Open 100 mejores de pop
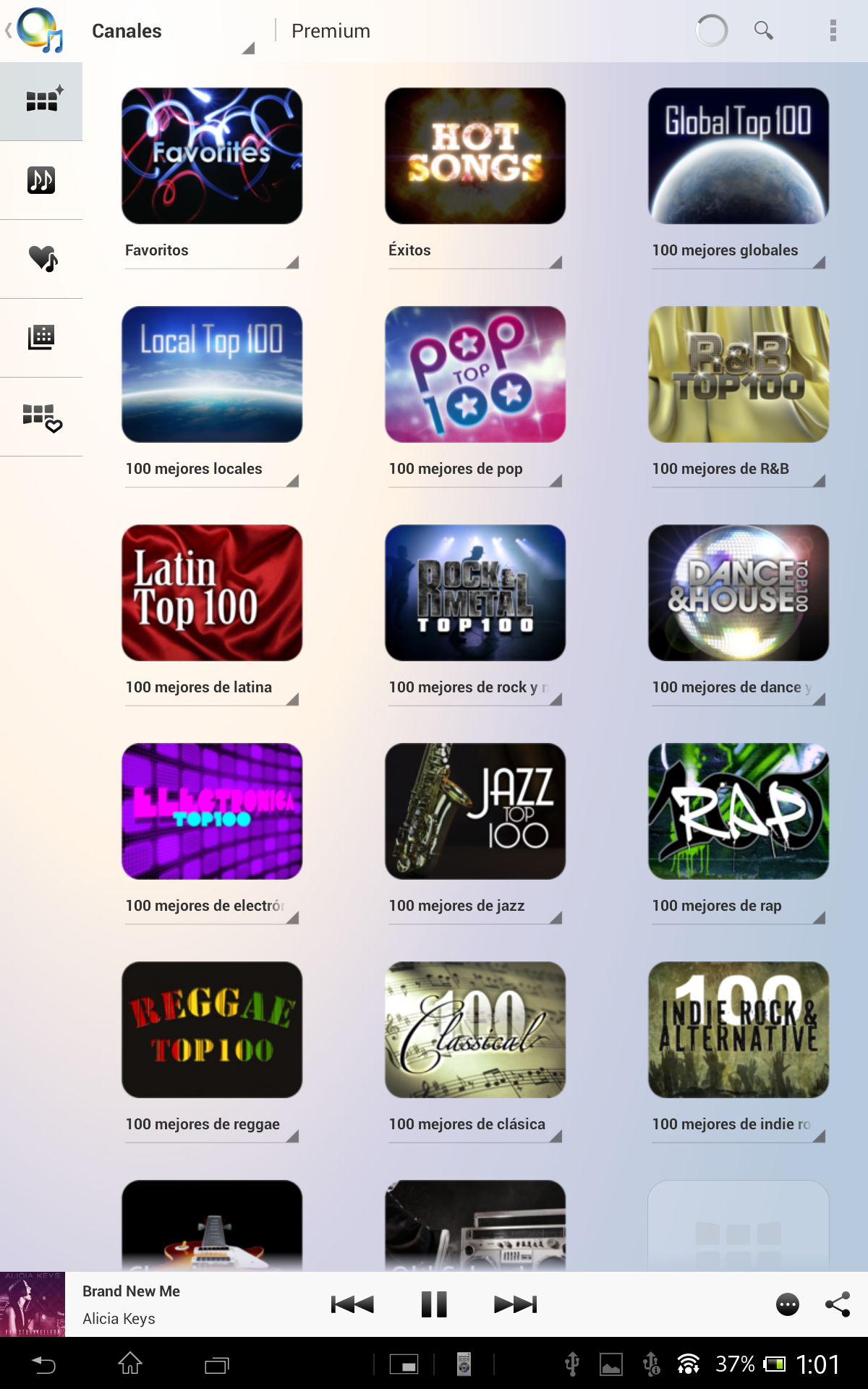 pyautogui.click(x=475, y=375)
